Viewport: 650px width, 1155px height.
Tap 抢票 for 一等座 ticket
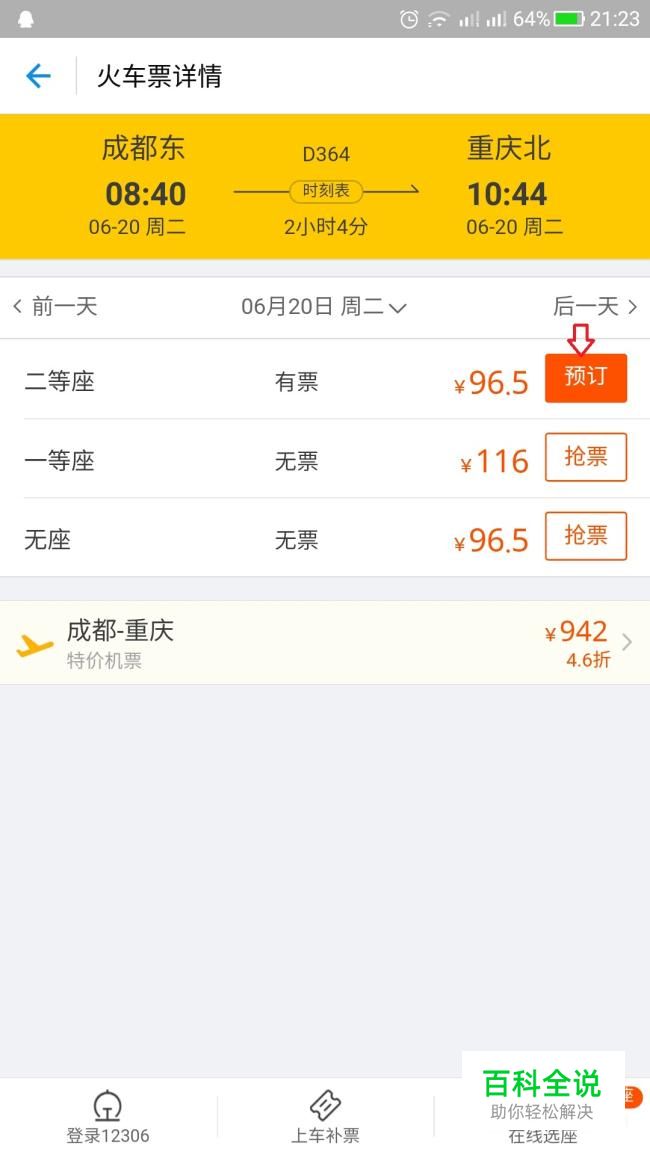click(x=586, y=457)
